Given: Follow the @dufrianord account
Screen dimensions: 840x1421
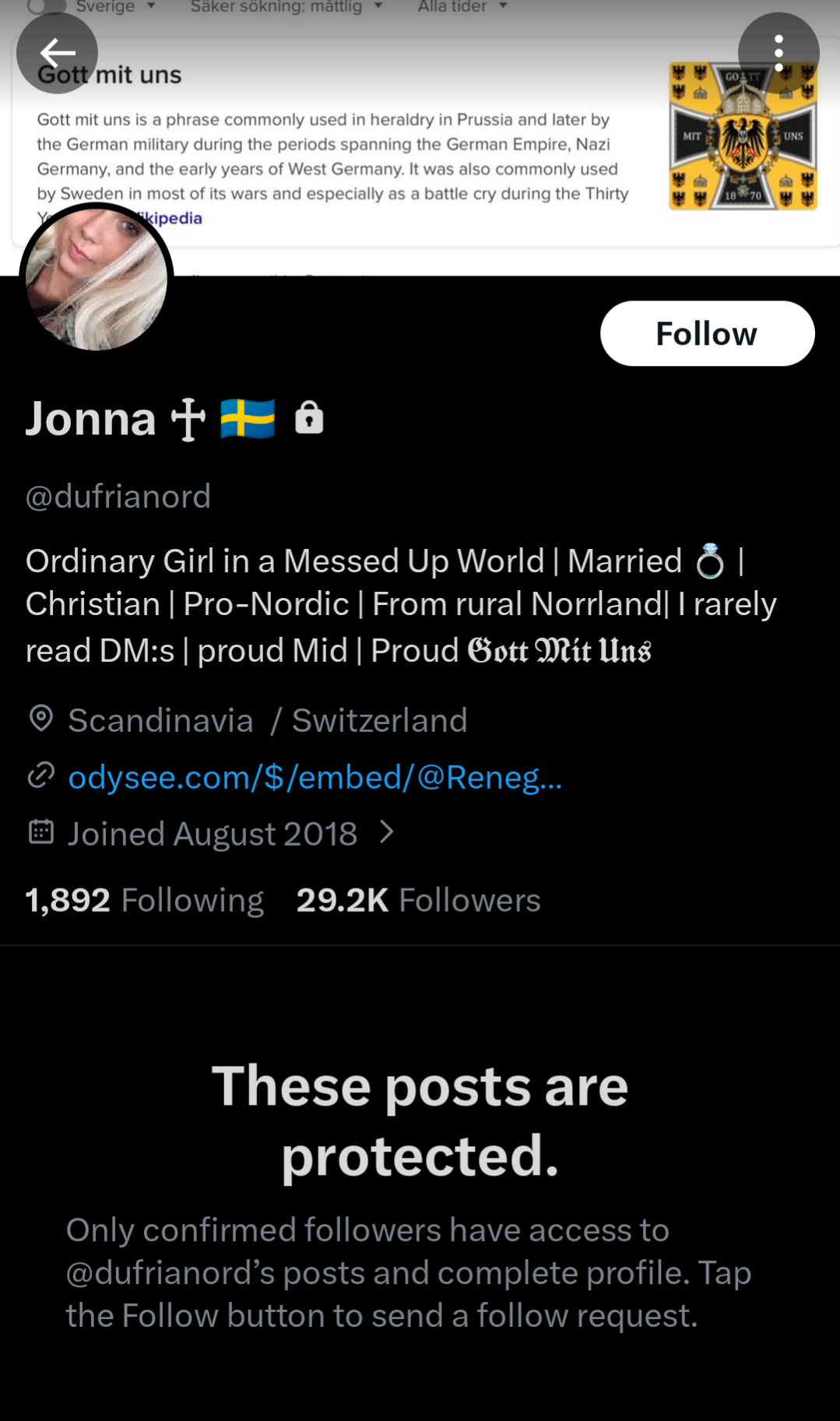Looking at the screenshot, I should tap(707, 333).
